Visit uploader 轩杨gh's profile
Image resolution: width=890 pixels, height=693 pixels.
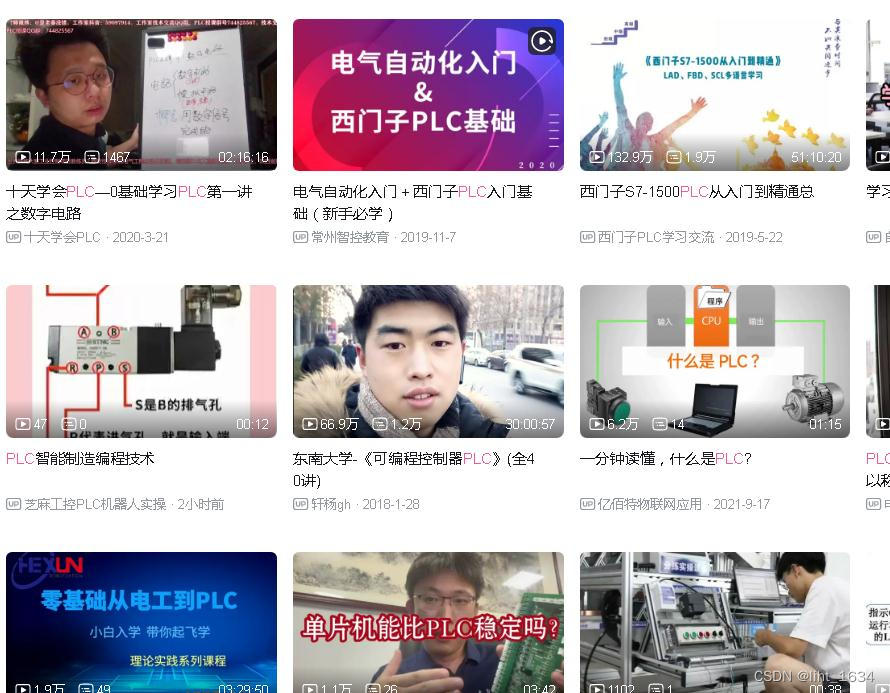click(331, 505)
